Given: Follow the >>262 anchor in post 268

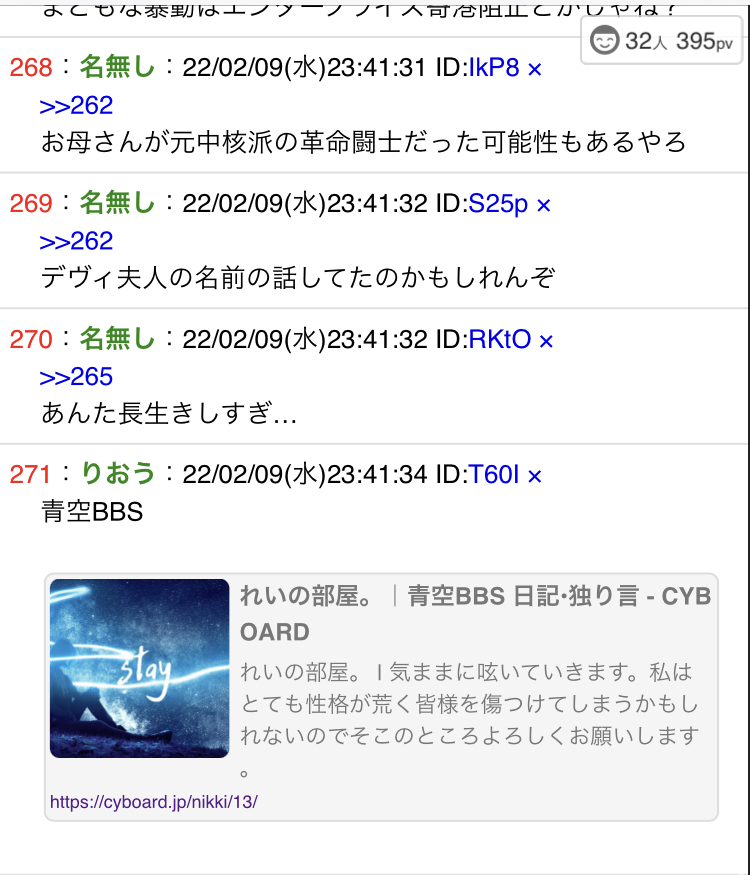Looking at the screenshot, I should coord(76,105).
